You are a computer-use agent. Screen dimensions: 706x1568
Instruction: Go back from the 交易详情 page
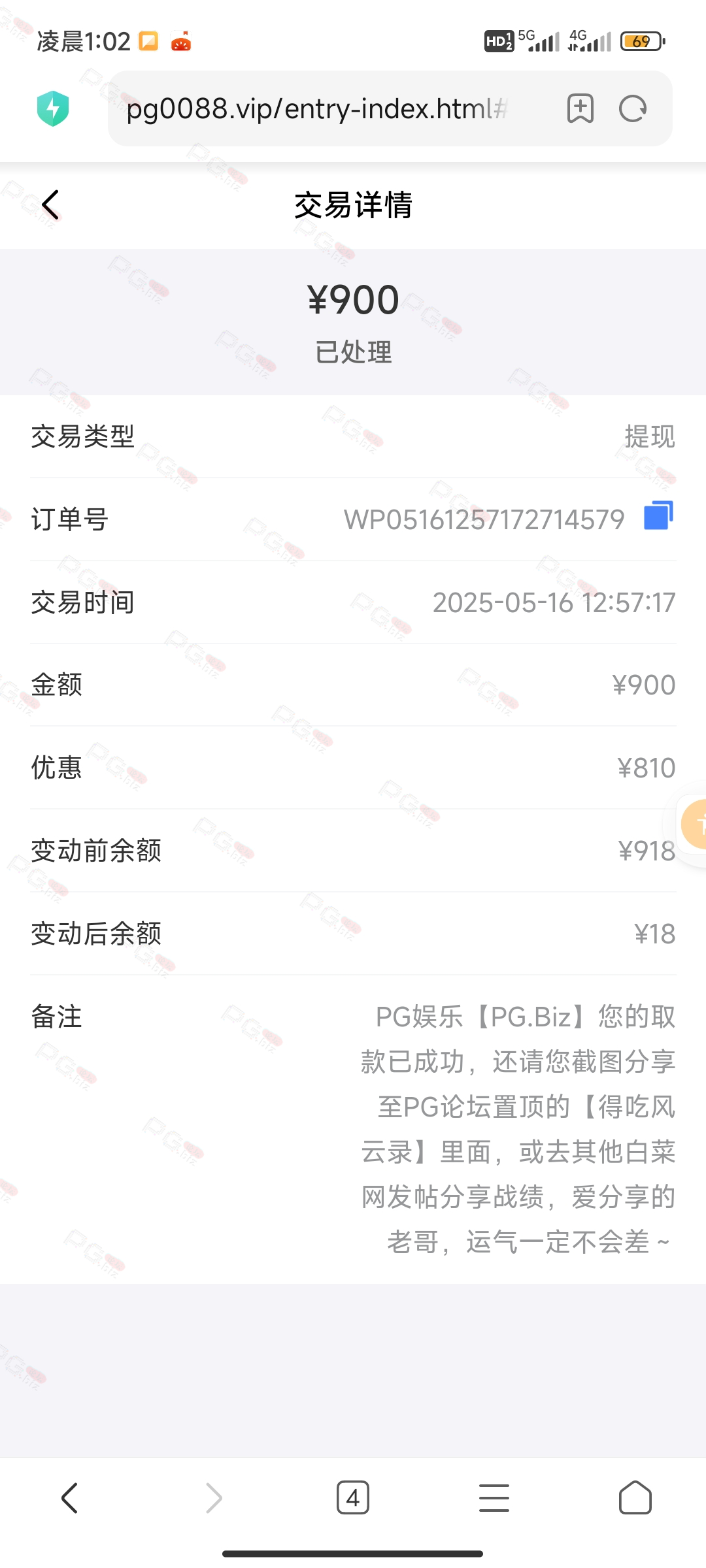coord(50,205)
